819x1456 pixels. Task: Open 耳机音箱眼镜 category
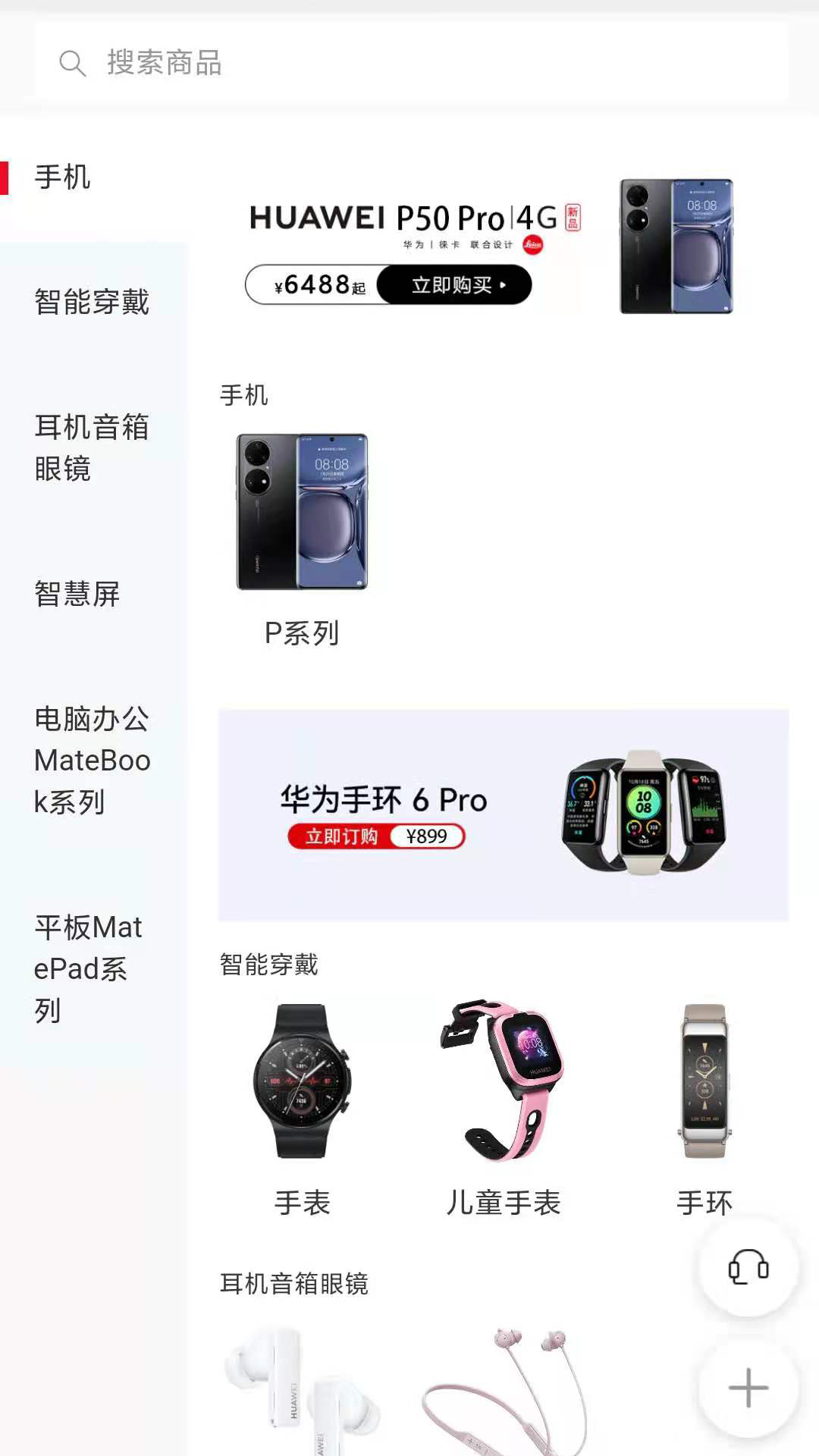92,447
